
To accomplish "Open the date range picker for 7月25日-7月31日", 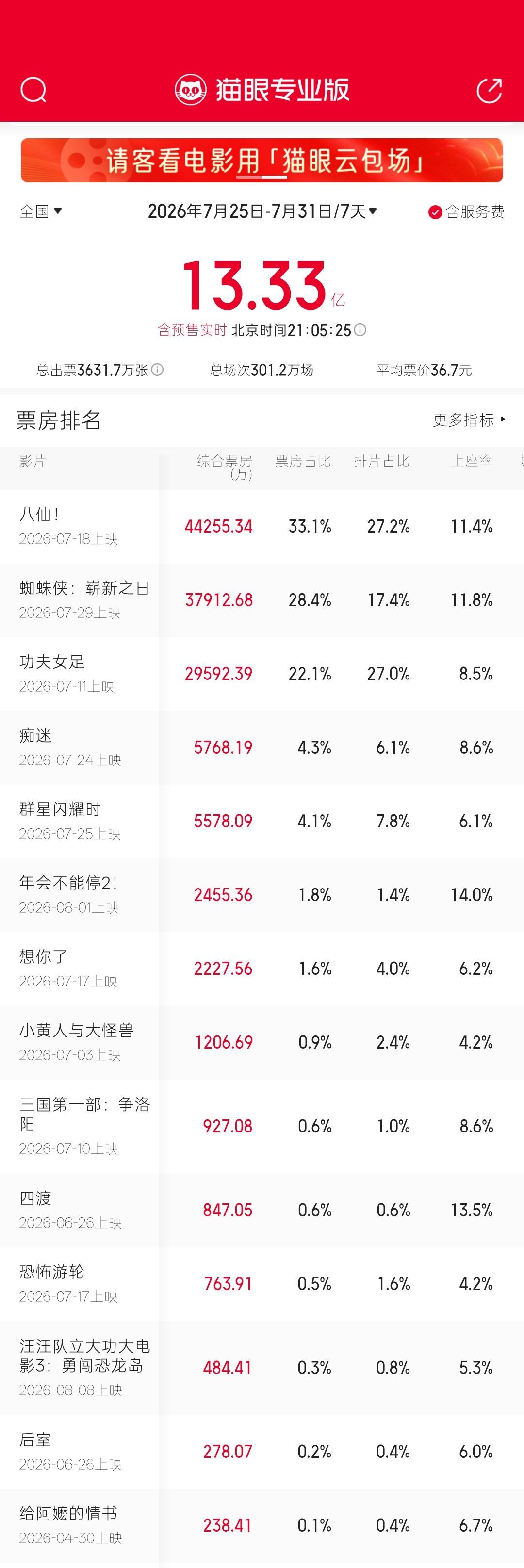I will (x=262, y=211).
